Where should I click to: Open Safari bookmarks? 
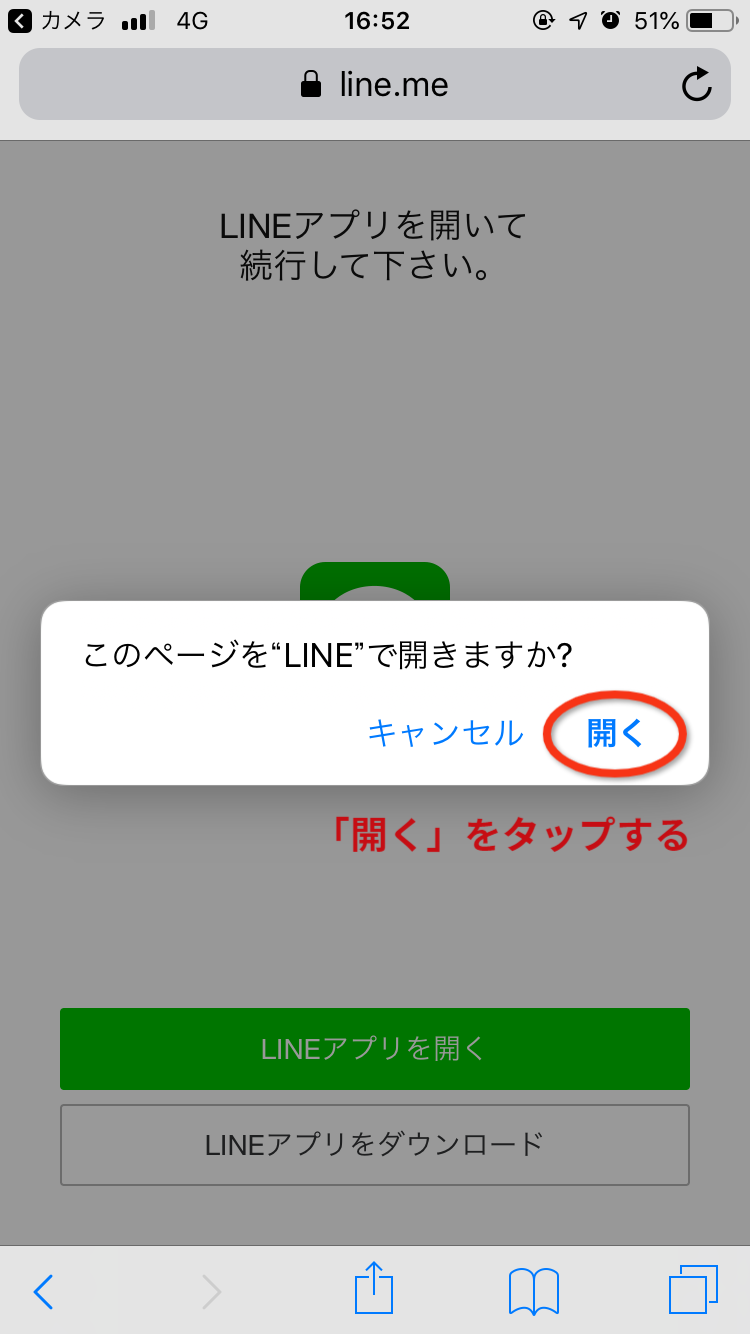point(534,1291)
